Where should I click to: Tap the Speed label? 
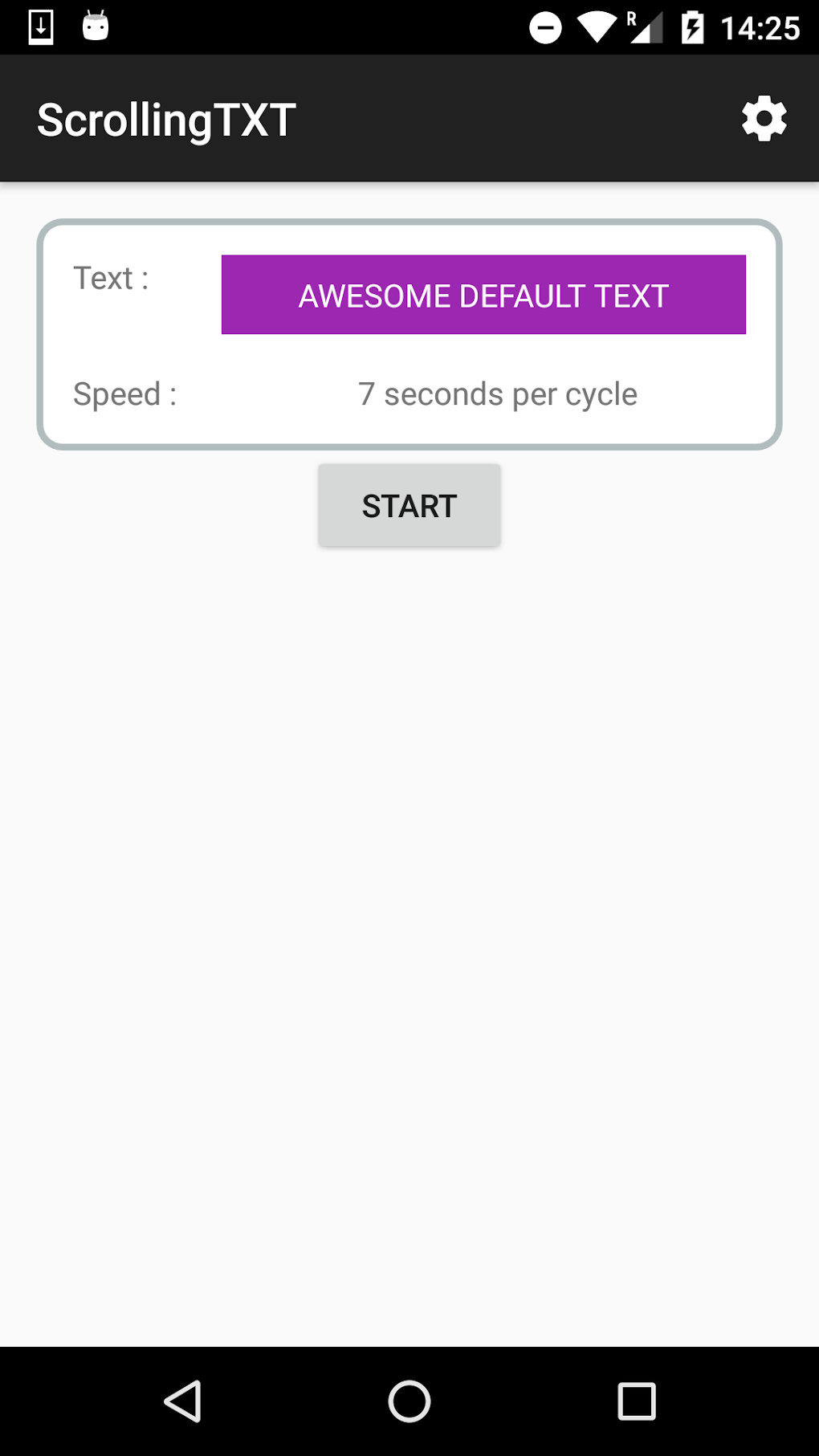124,394
